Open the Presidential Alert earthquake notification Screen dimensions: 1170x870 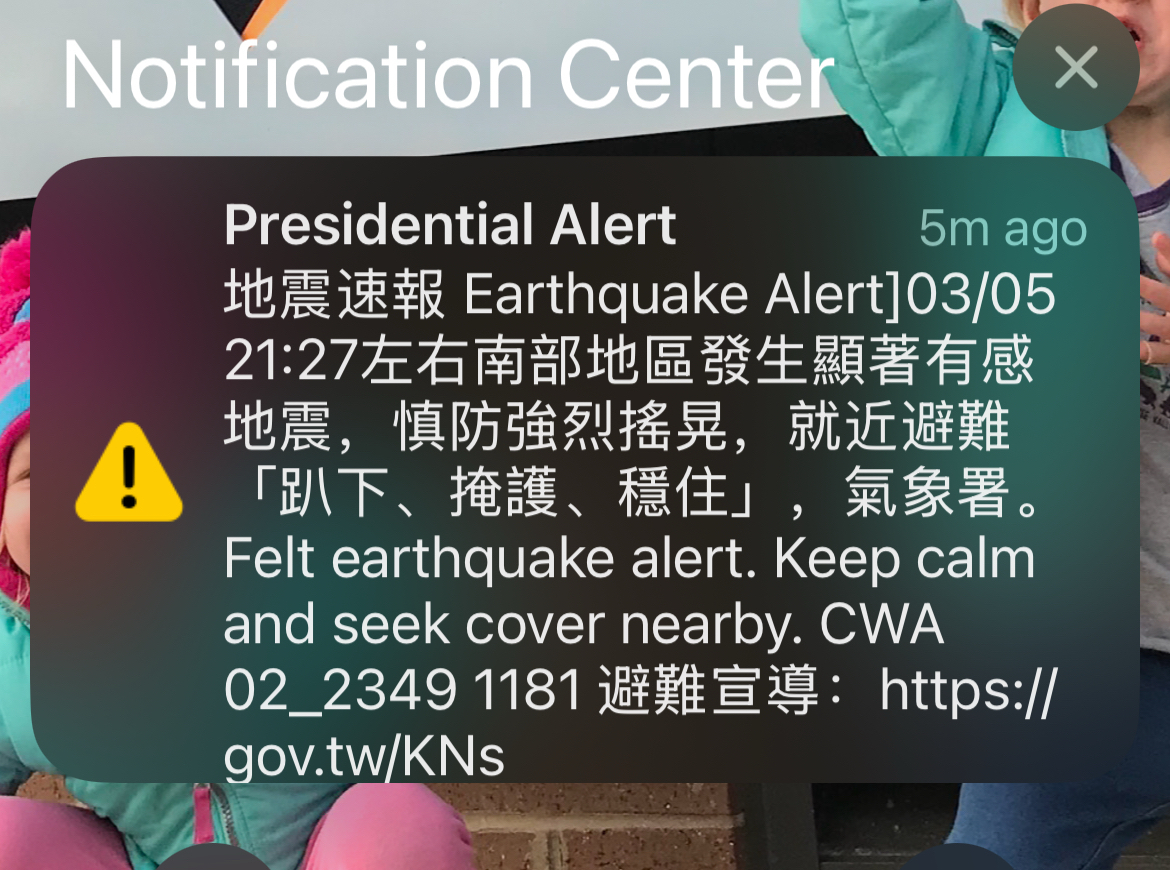pyautogui.click(x=585, y=470)
